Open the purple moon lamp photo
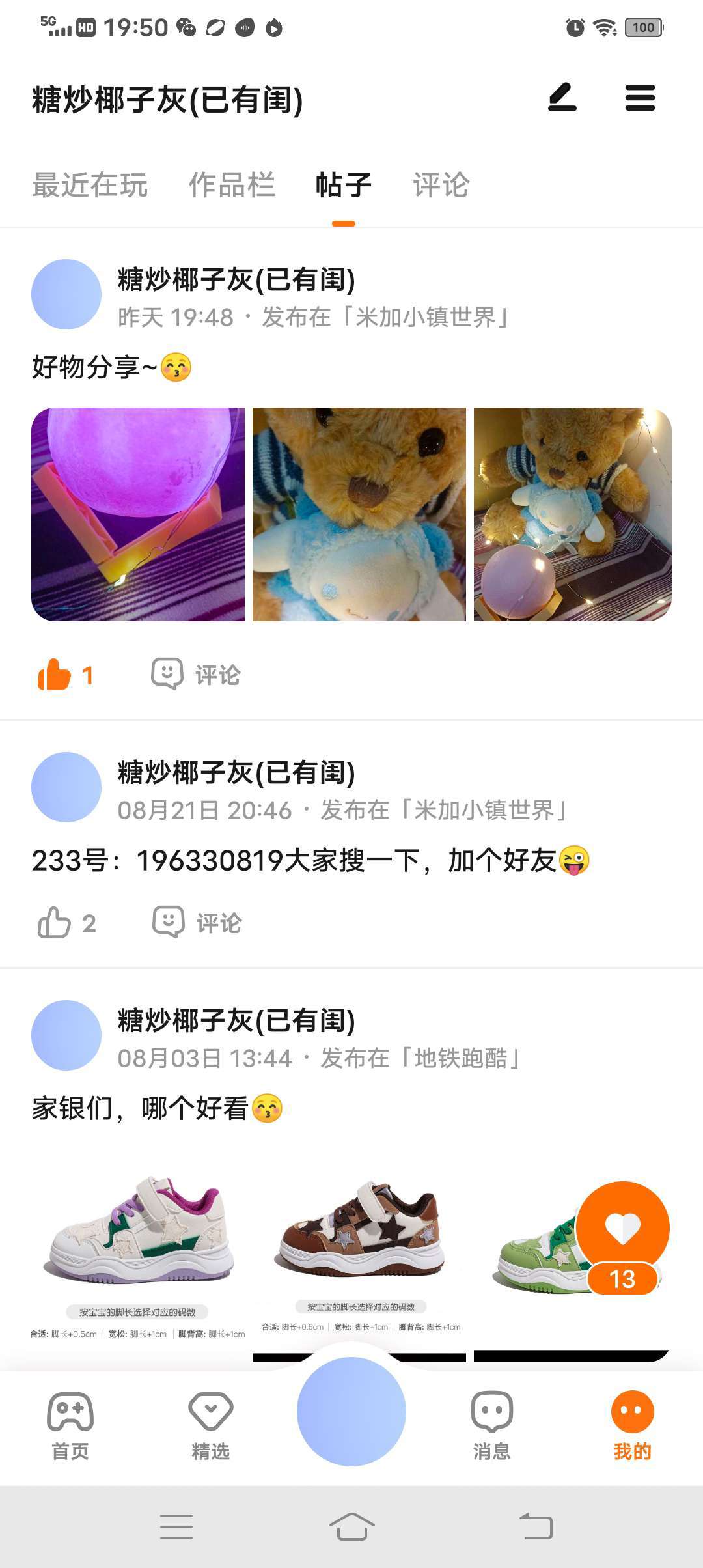Viewport: 703px width, 1568px height. [138, 514]
